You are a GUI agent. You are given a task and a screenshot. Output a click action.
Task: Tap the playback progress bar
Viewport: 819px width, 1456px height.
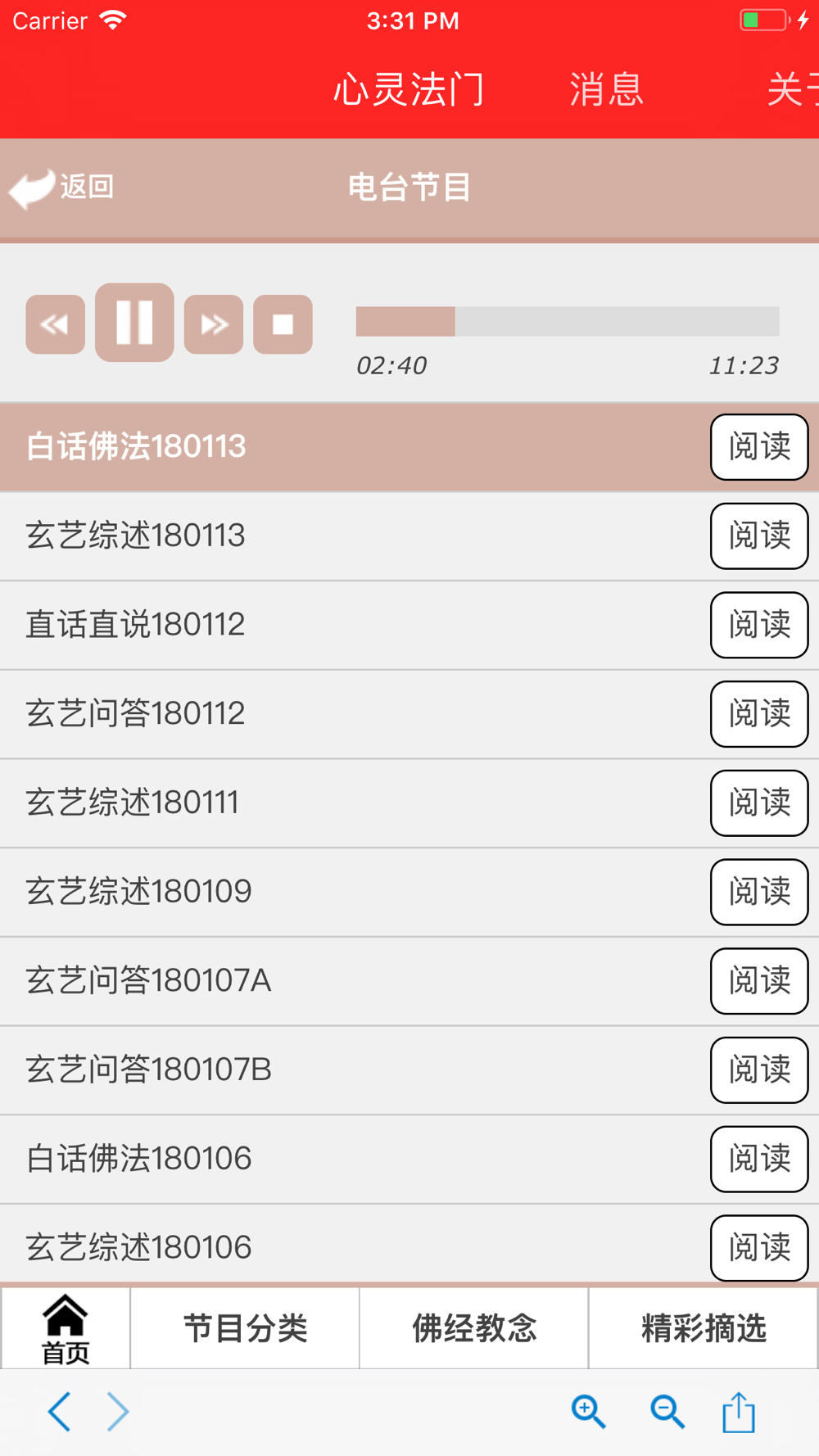[x=568, y=322]
